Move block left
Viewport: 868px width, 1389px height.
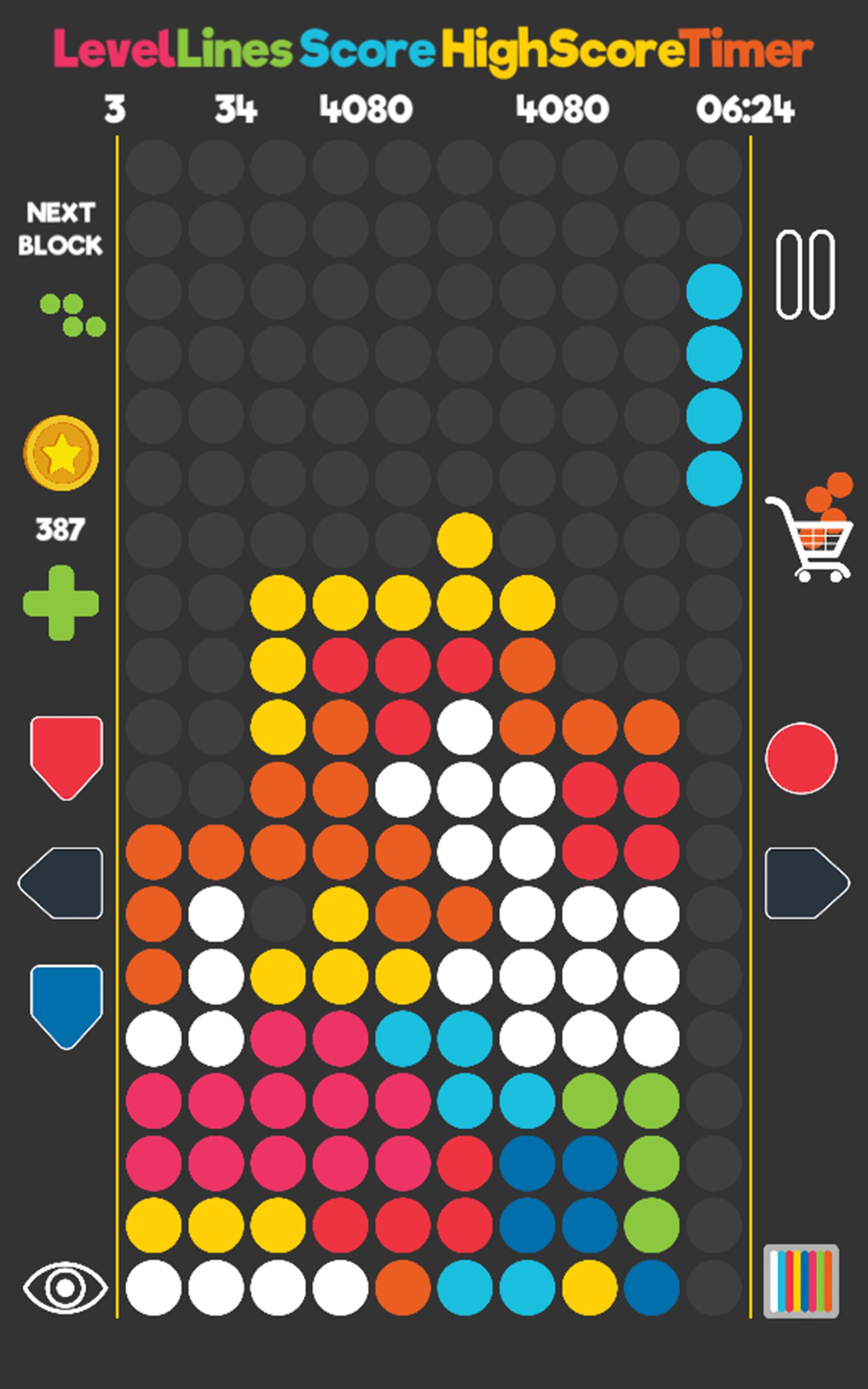[x=61, y=883]
